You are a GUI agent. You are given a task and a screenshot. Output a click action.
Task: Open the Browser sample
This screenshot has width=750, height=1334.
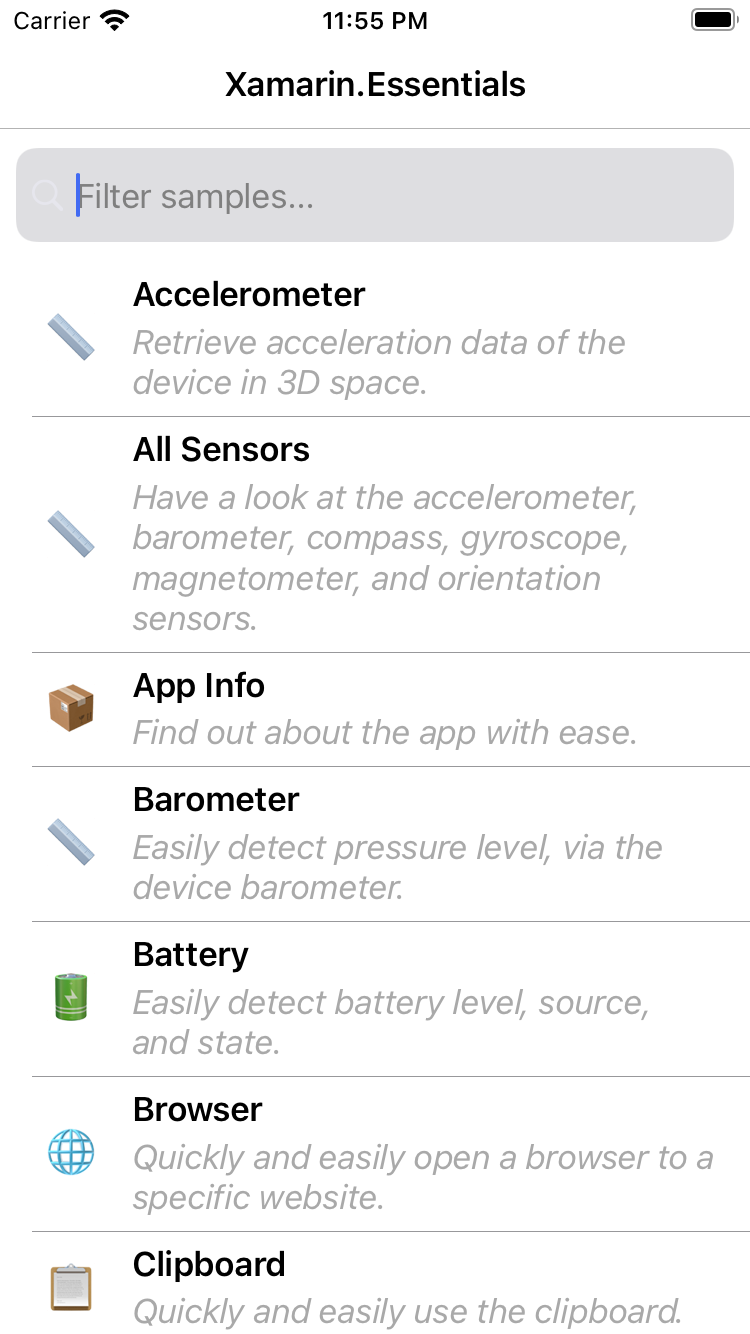tap(375, 1155)
